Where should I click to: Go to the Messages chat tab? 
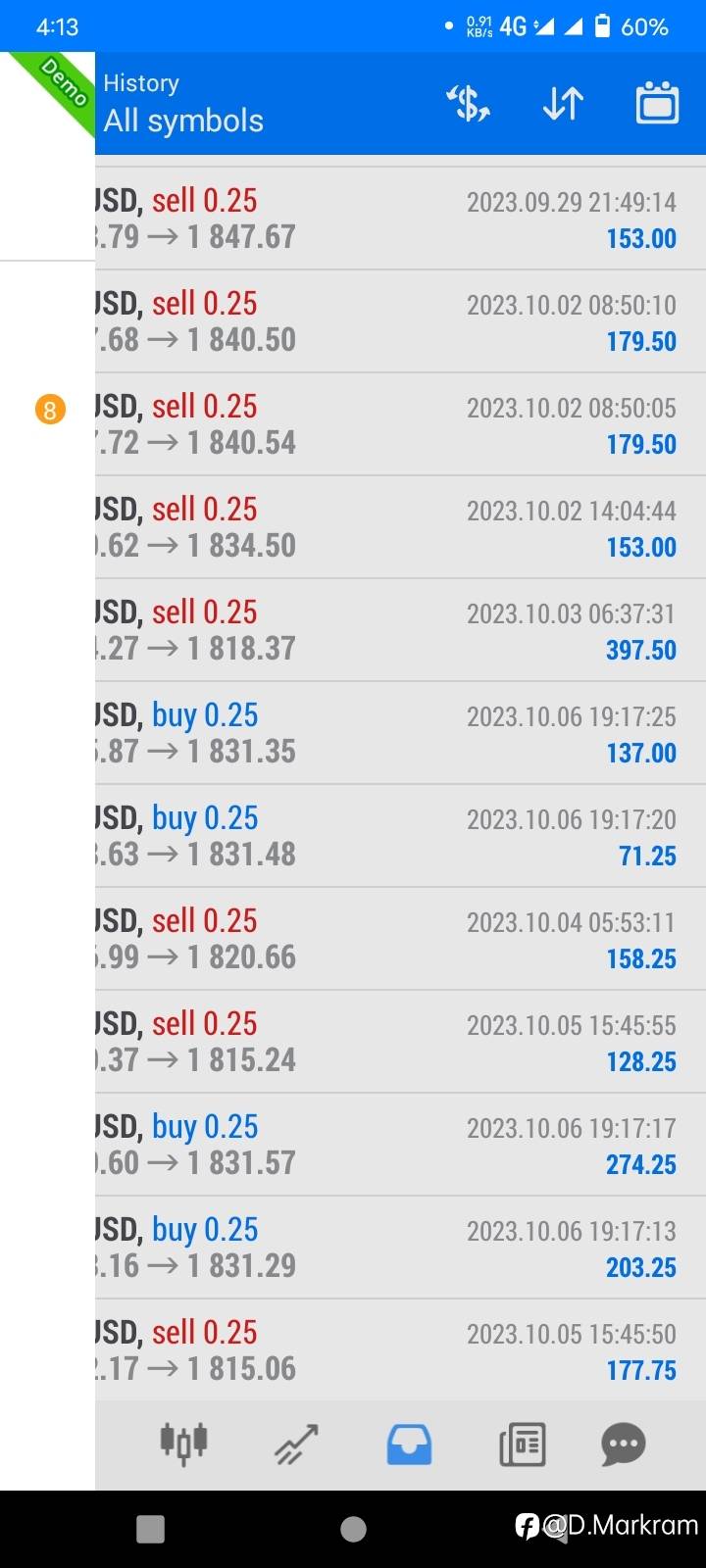[x=624, y=1444]
